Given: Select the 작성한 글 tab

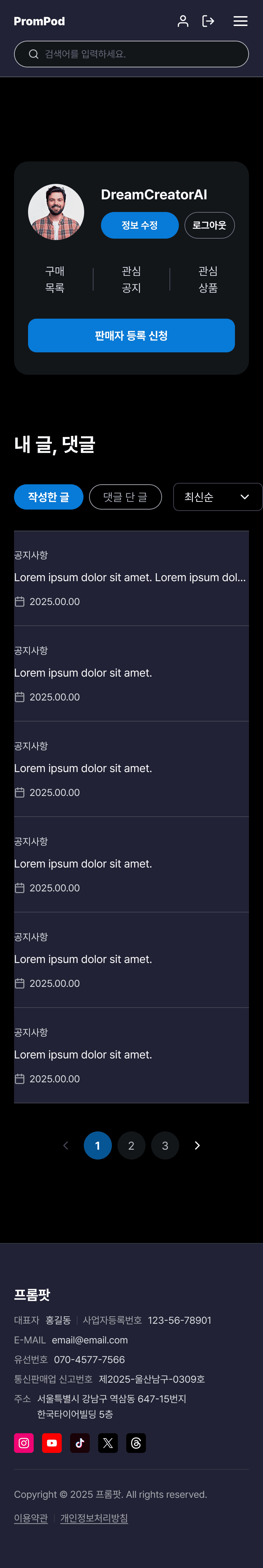Looking at the screenshot, I should 49,497.
